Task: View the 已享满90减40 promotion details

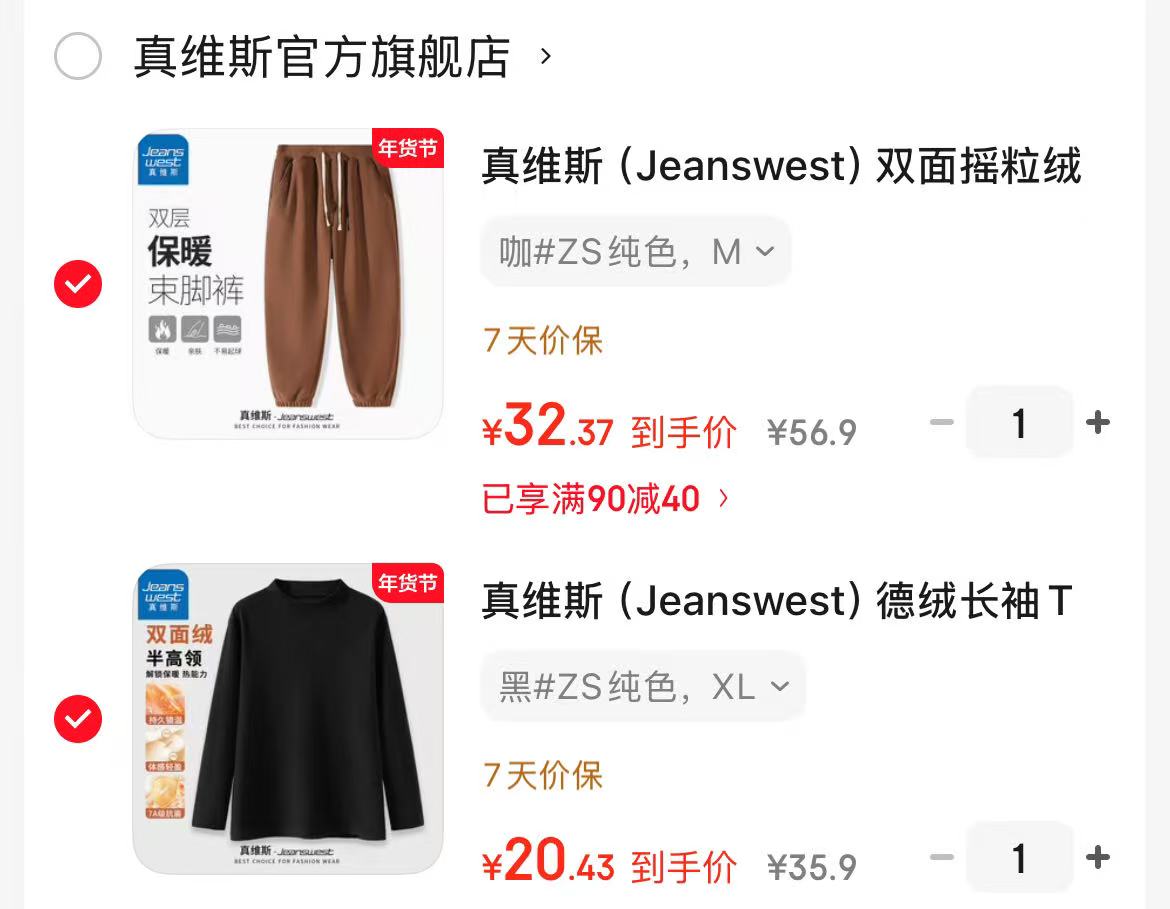Action: (x=605, y=499)
